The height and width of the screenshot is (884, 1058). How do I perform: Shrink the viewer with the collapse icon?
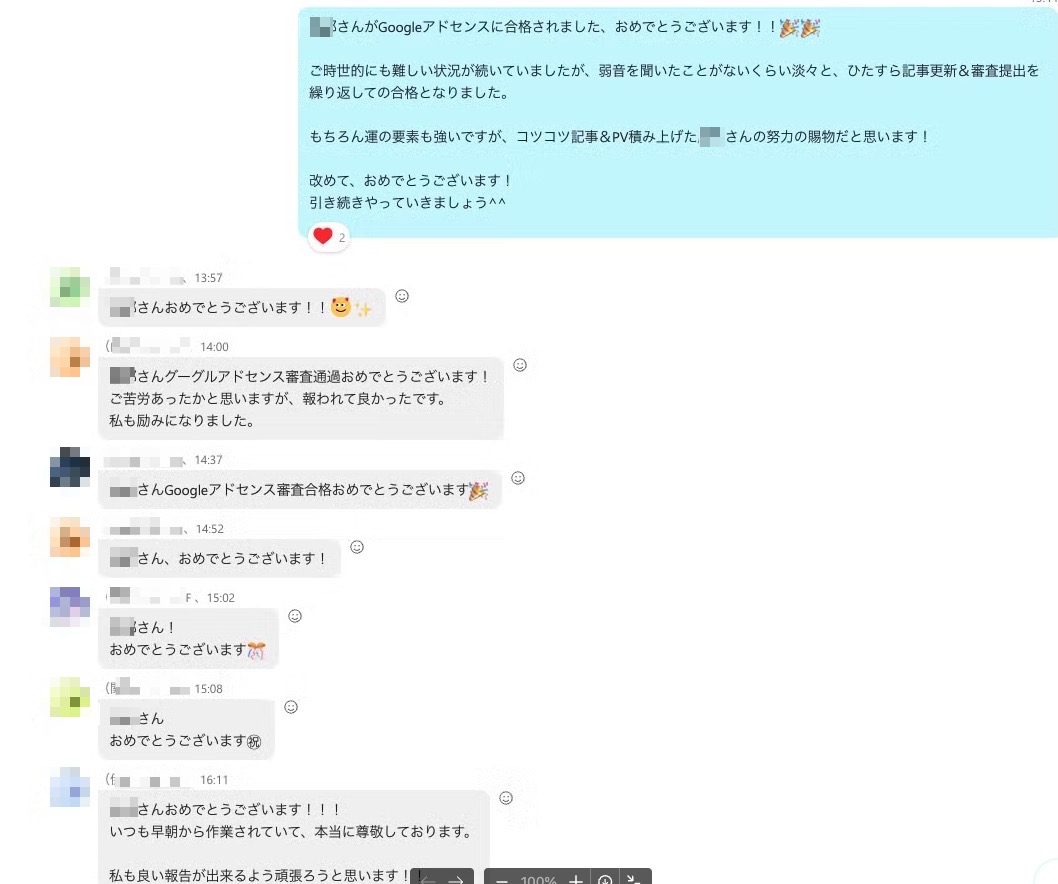tap(633, 880)
